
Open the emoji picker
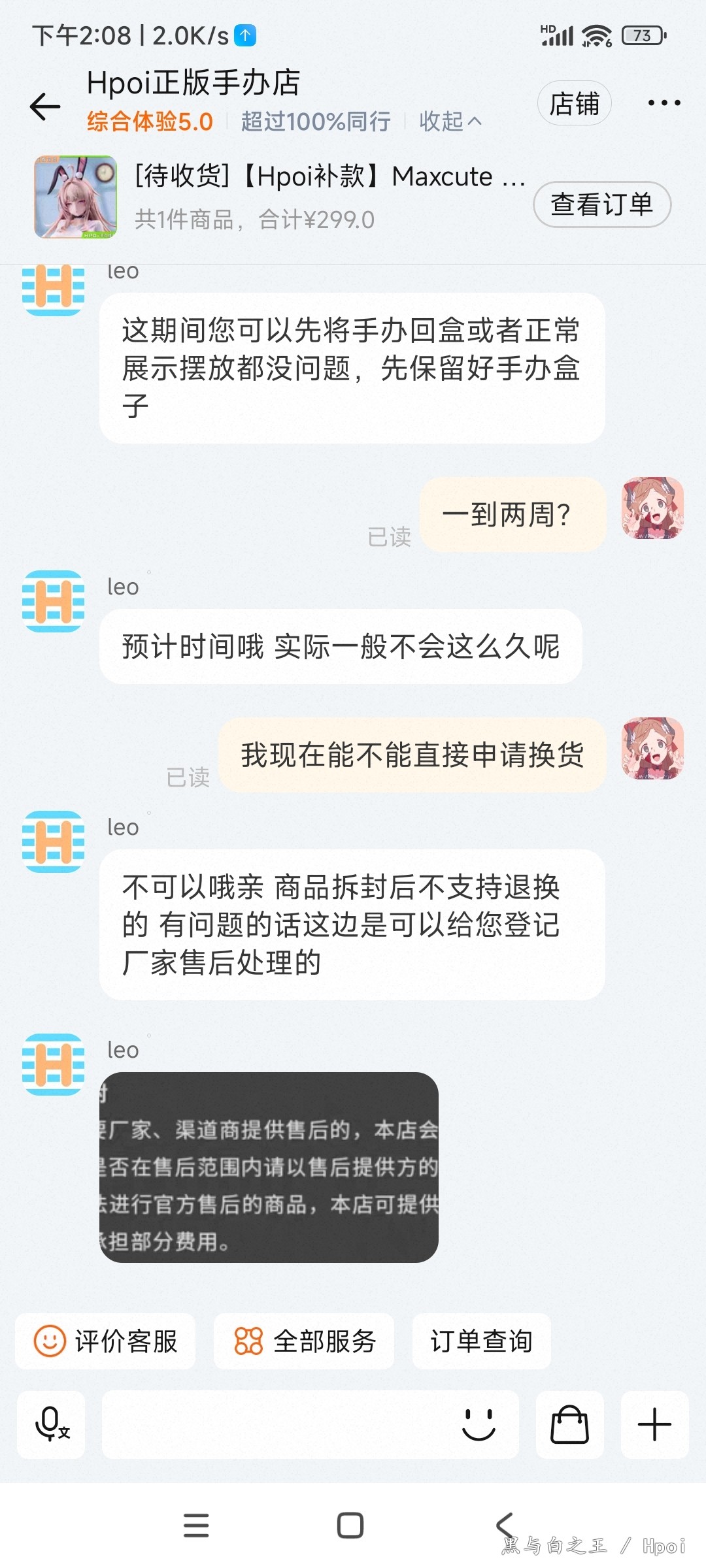(479, 1424)
